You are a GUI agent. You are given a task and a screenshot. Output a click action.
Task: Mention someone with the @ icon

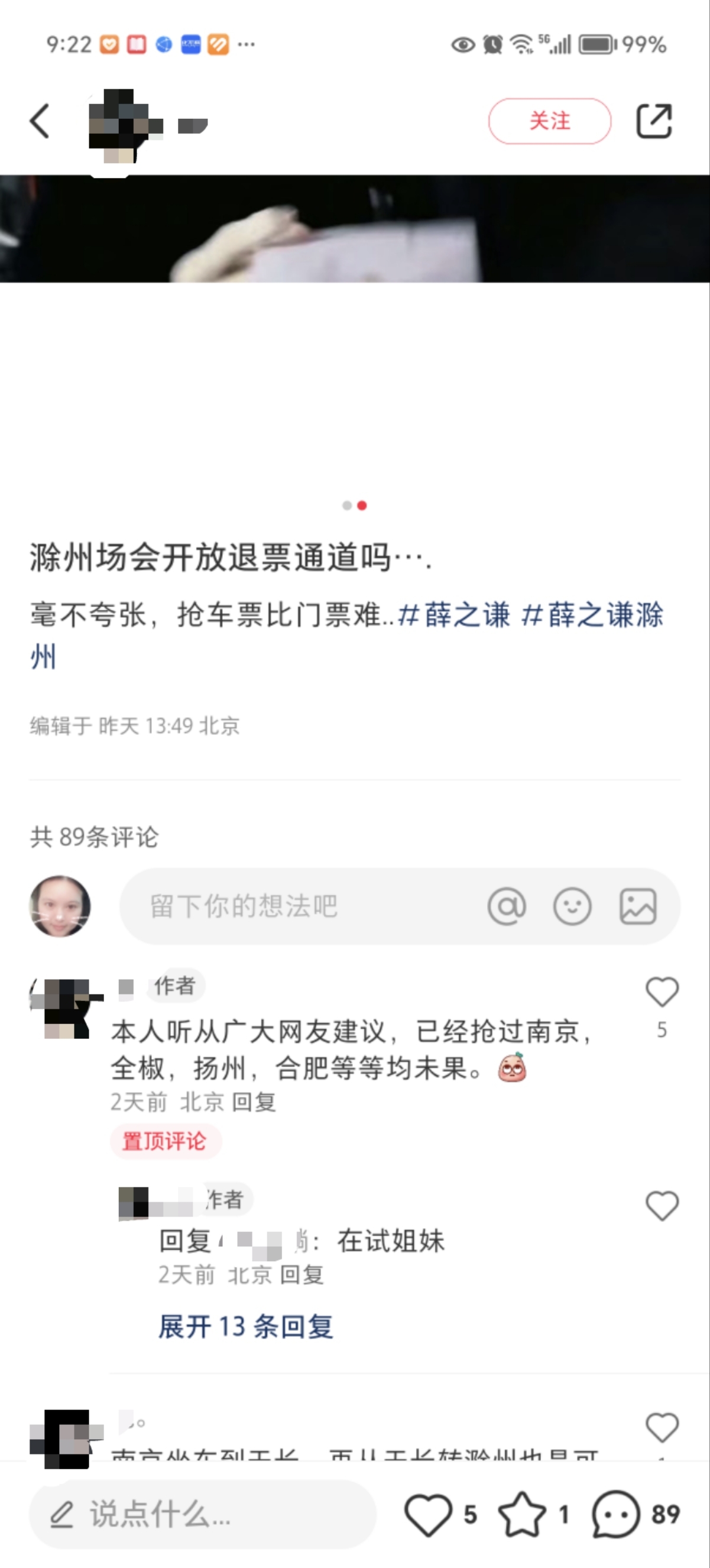coord(506,906)
